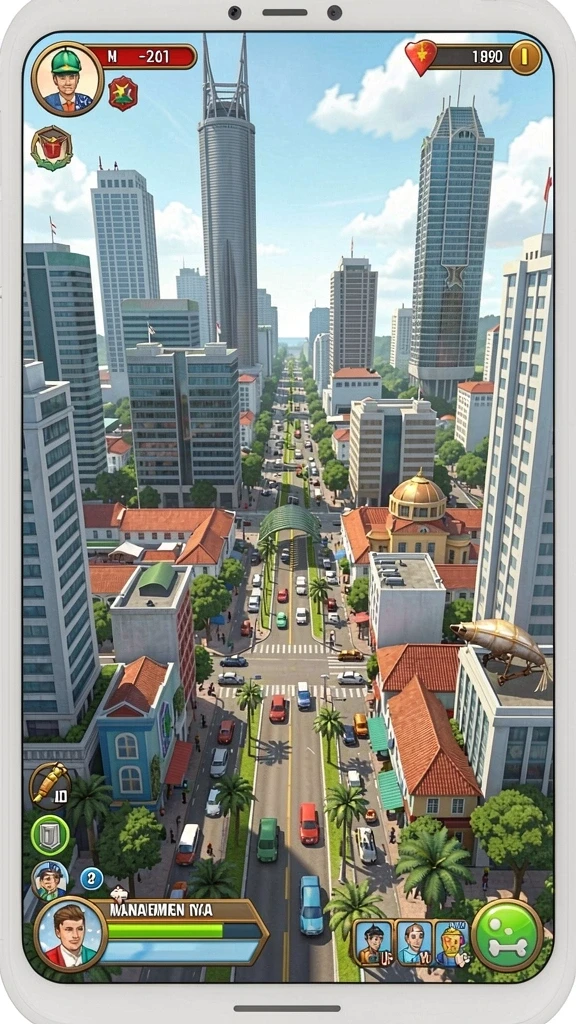
Task: Tap the green round shield button
Action: [x=50, y=835]
